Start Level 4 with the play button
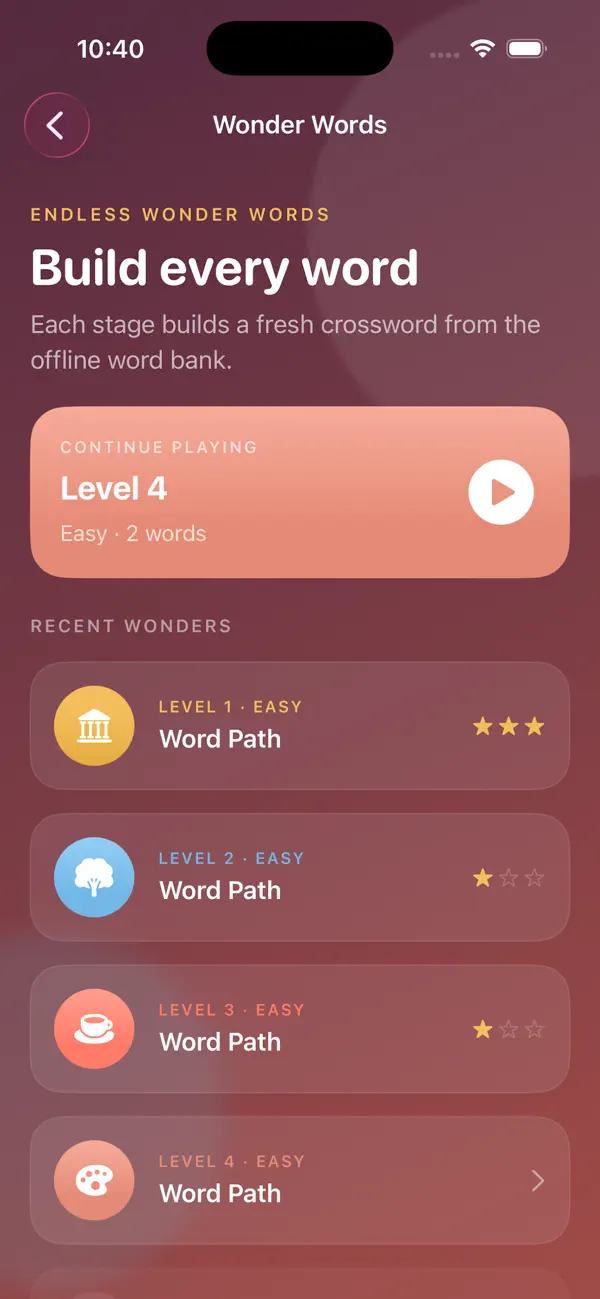Screen dimensions: 600x1299 pos(501,492)
